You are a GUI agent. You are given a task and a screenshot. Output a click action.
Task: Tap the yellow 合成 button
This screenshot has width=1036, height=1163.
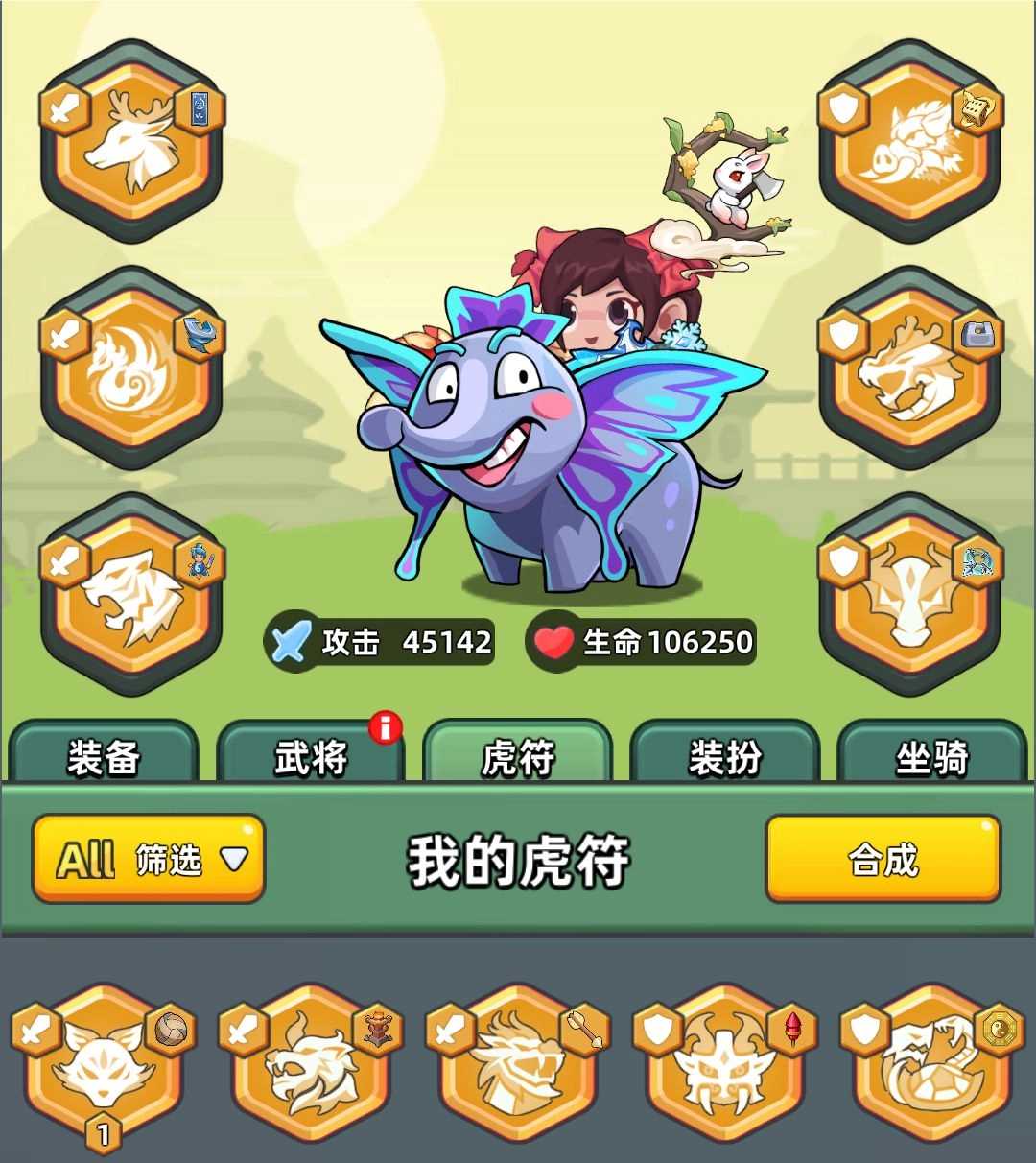point(883,859)
